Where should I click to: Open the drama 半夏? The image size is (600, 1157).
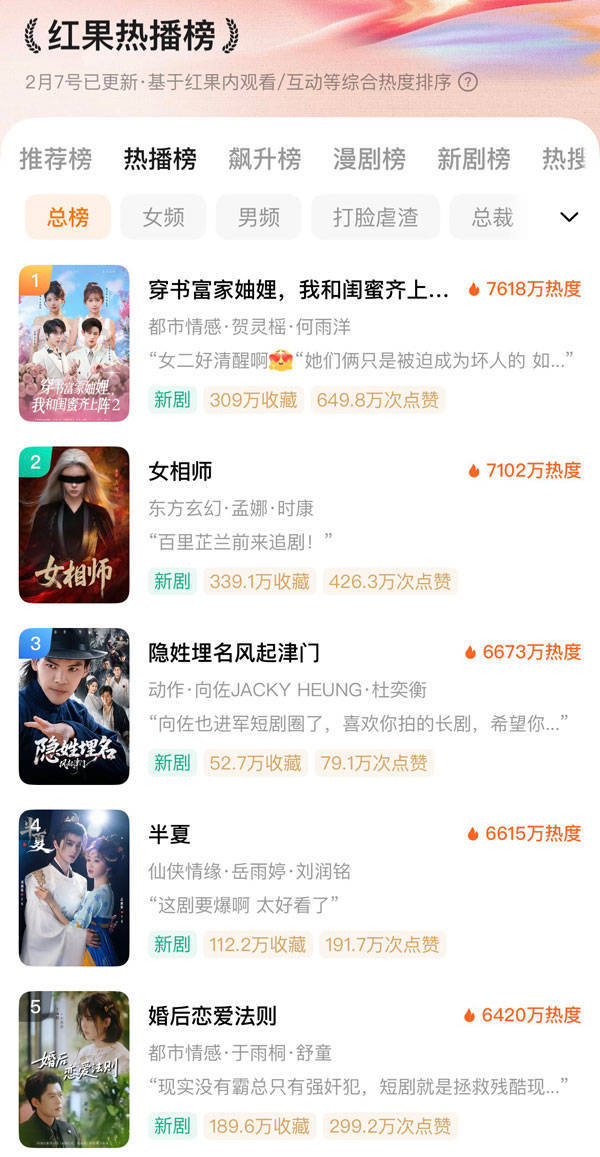[169, 834]
